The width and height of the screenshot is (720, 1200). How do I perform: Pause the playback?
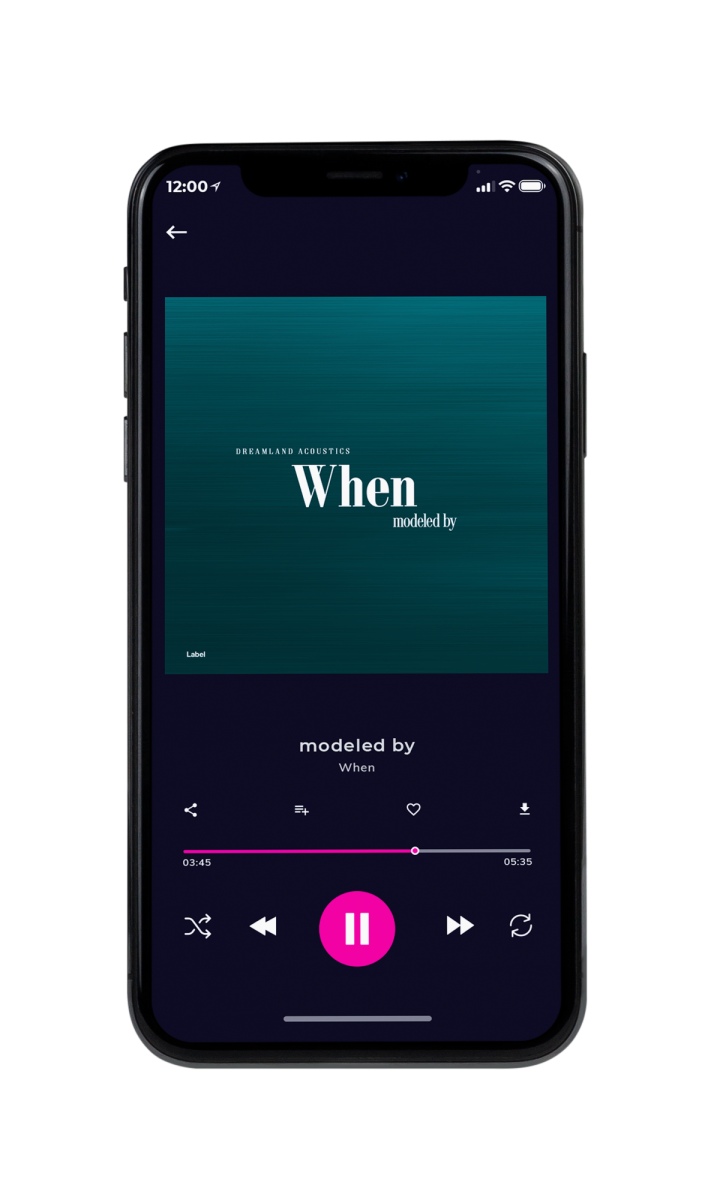(357, 929)
